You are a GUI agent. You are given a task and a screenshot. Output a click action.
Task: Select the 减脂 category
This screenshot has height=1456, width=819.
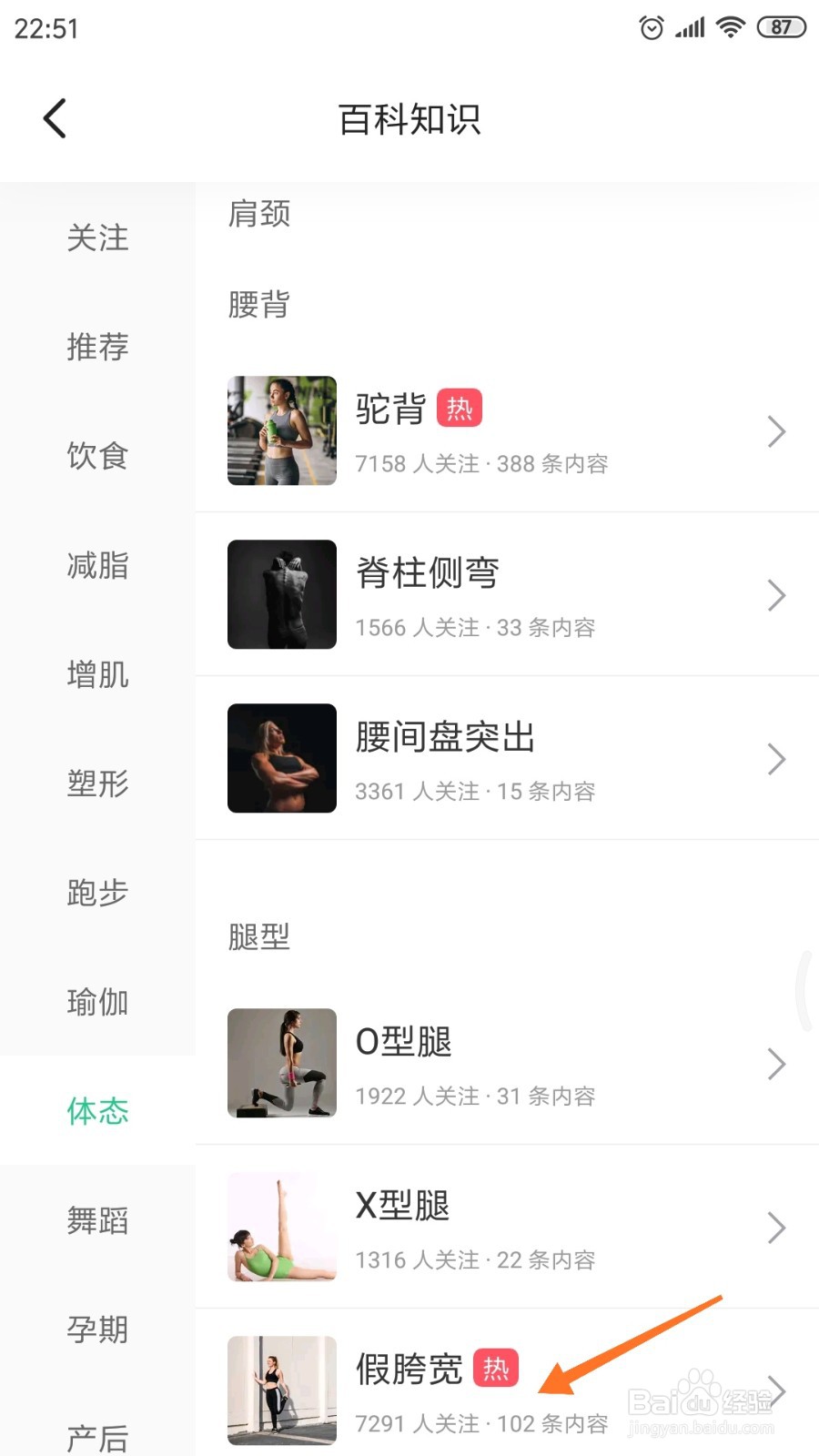click(x=97, y=565)
